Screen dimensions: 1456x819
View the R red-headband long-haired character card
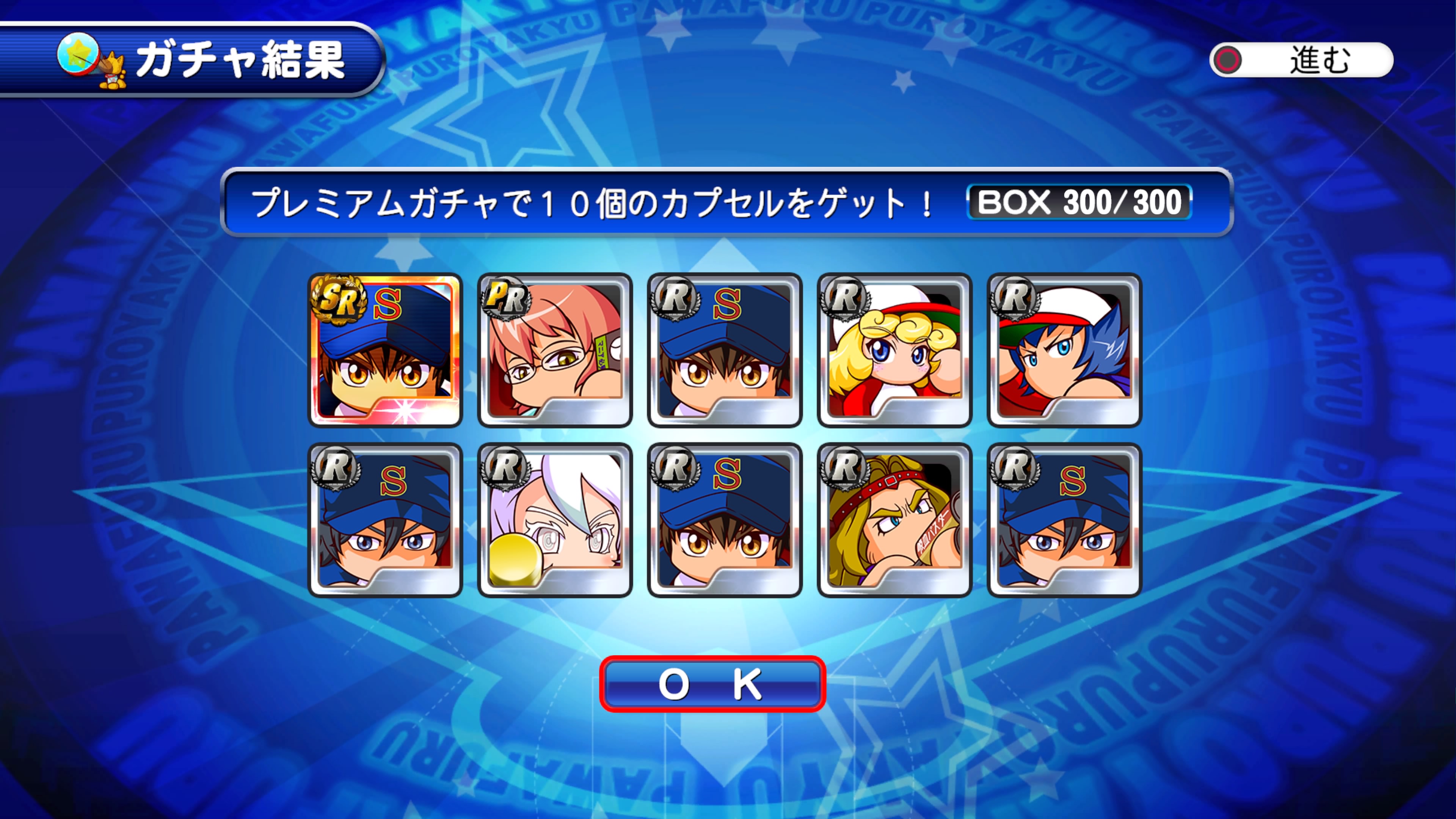coord(894,520)
